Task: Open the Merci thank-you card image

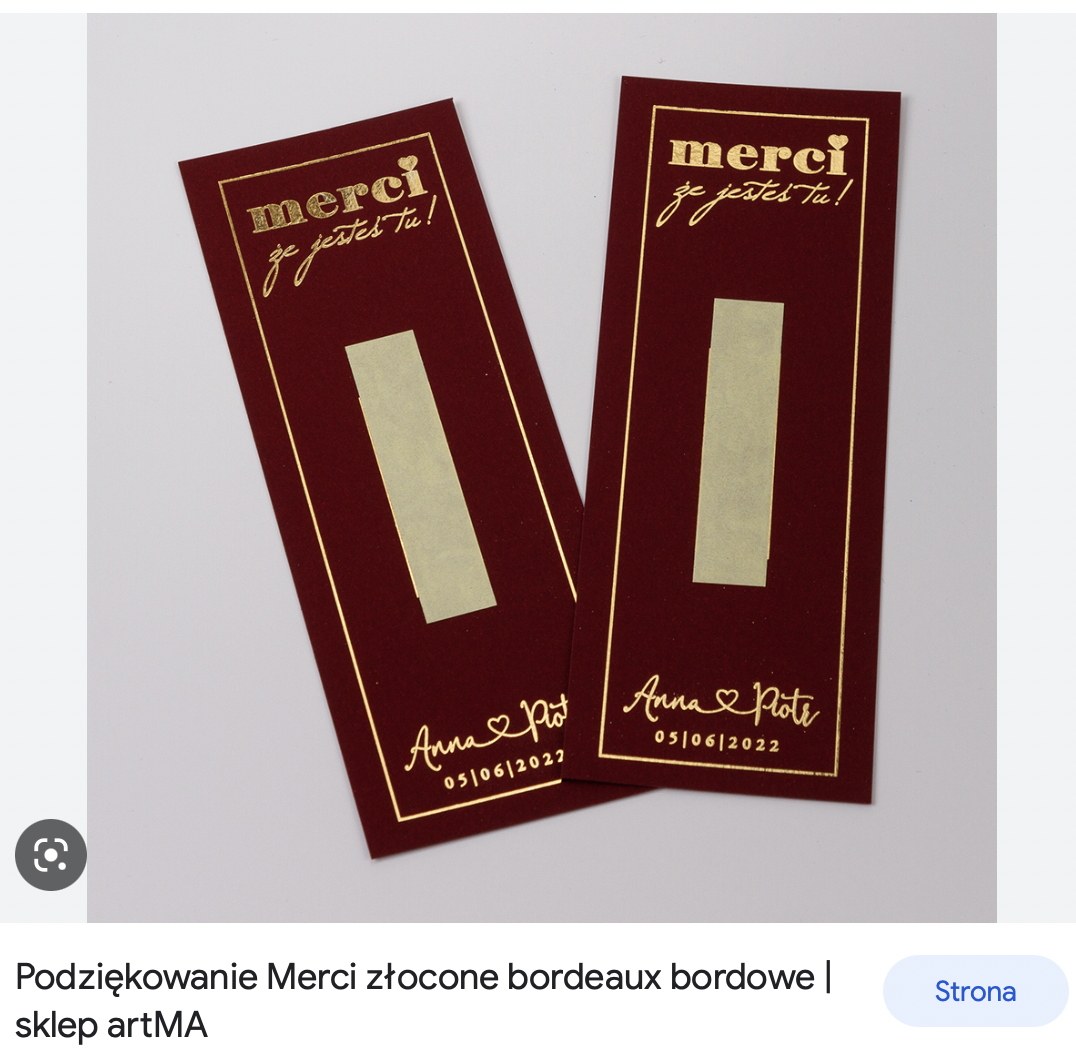Action: tap(541, 467)
